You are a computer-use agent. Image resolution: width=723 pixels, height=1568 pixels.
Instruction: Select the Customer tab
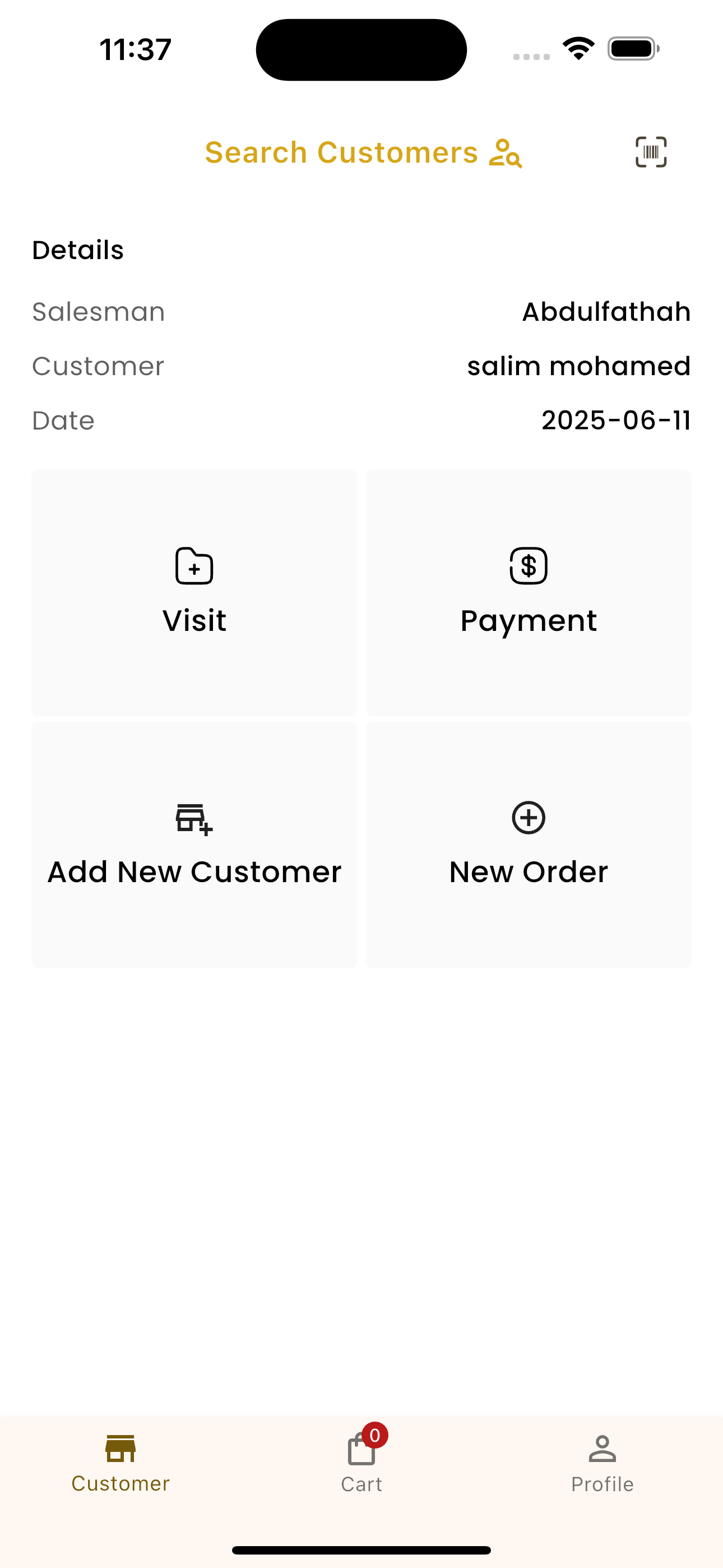[x=121, y=1463]
